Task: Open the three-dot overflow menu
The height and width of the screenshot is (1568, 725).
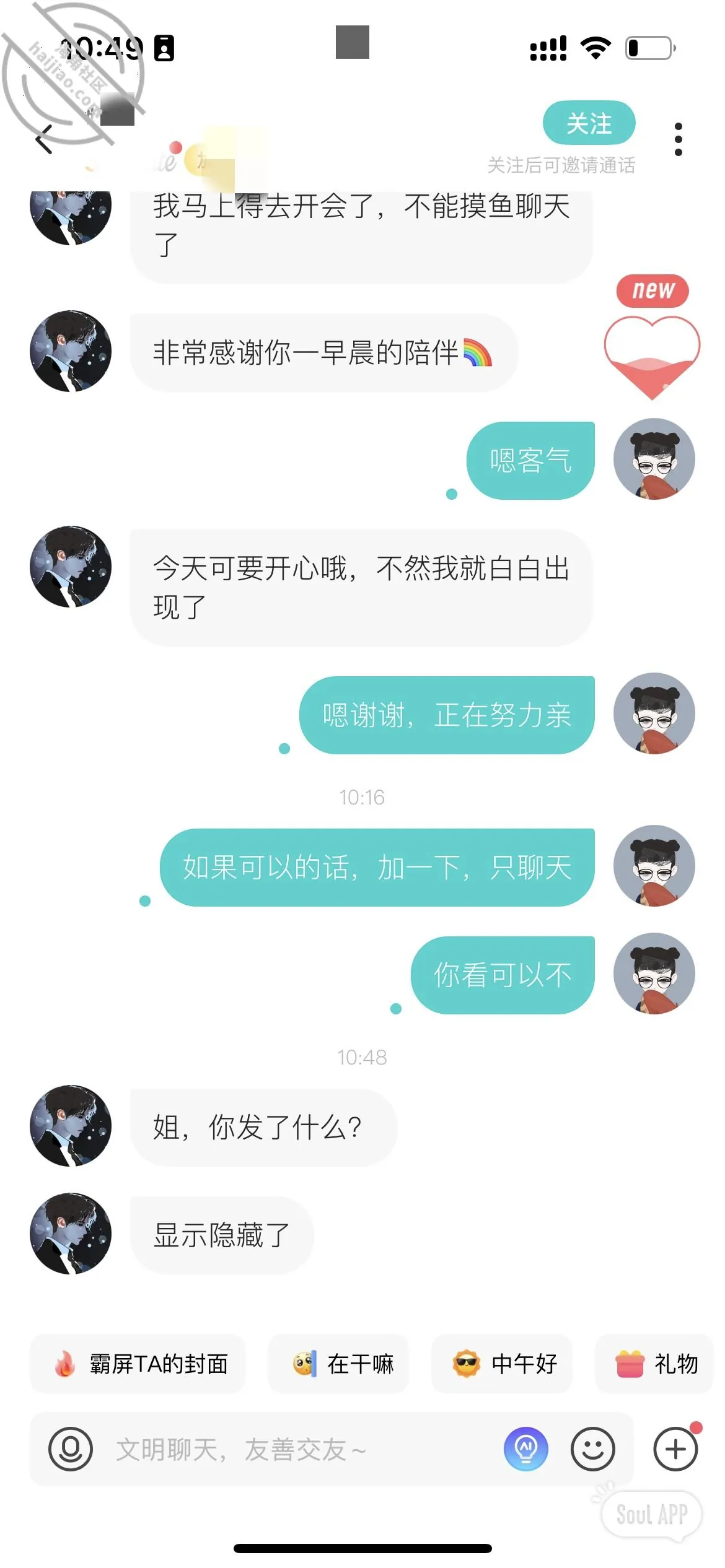Action: tap(678, 139)
